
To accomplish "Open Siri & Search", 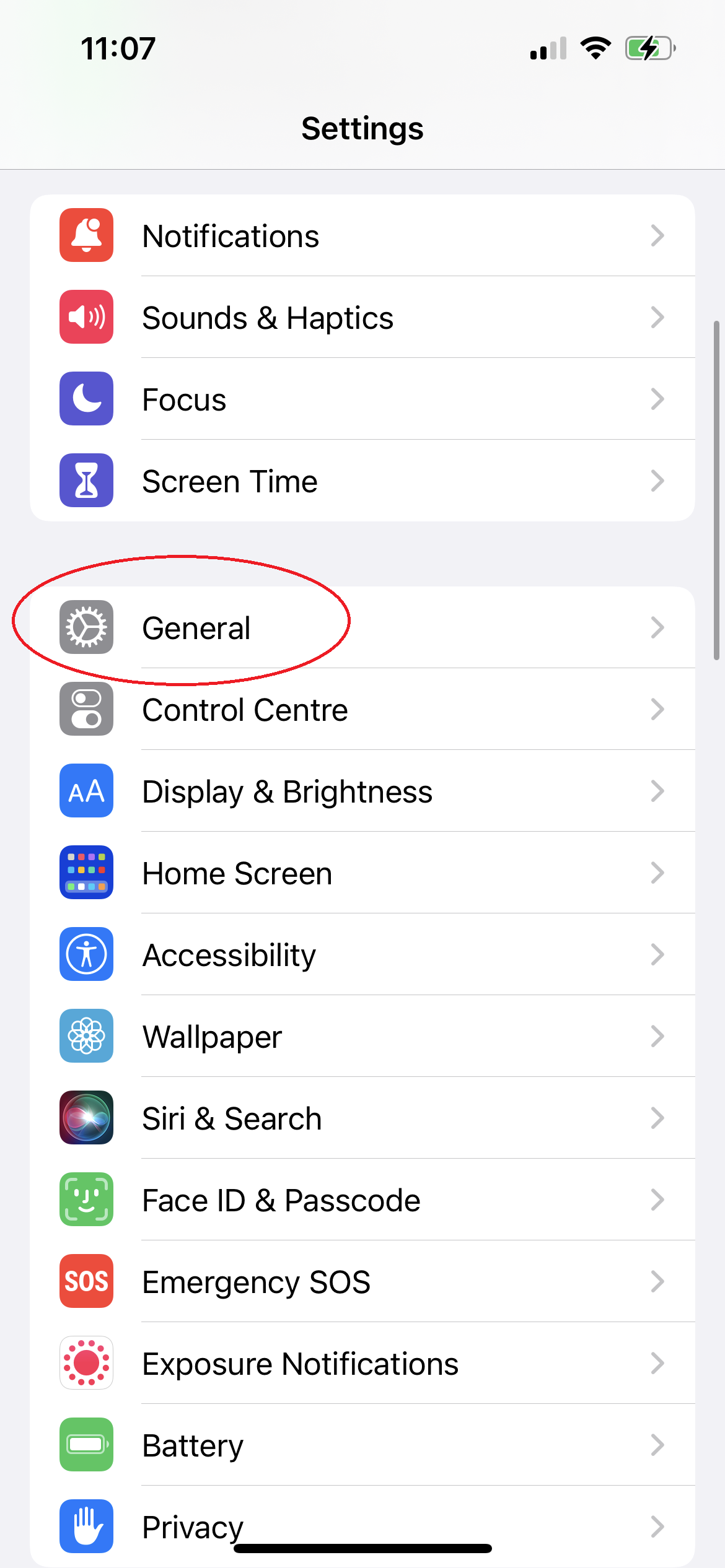I will [362, 1118].
